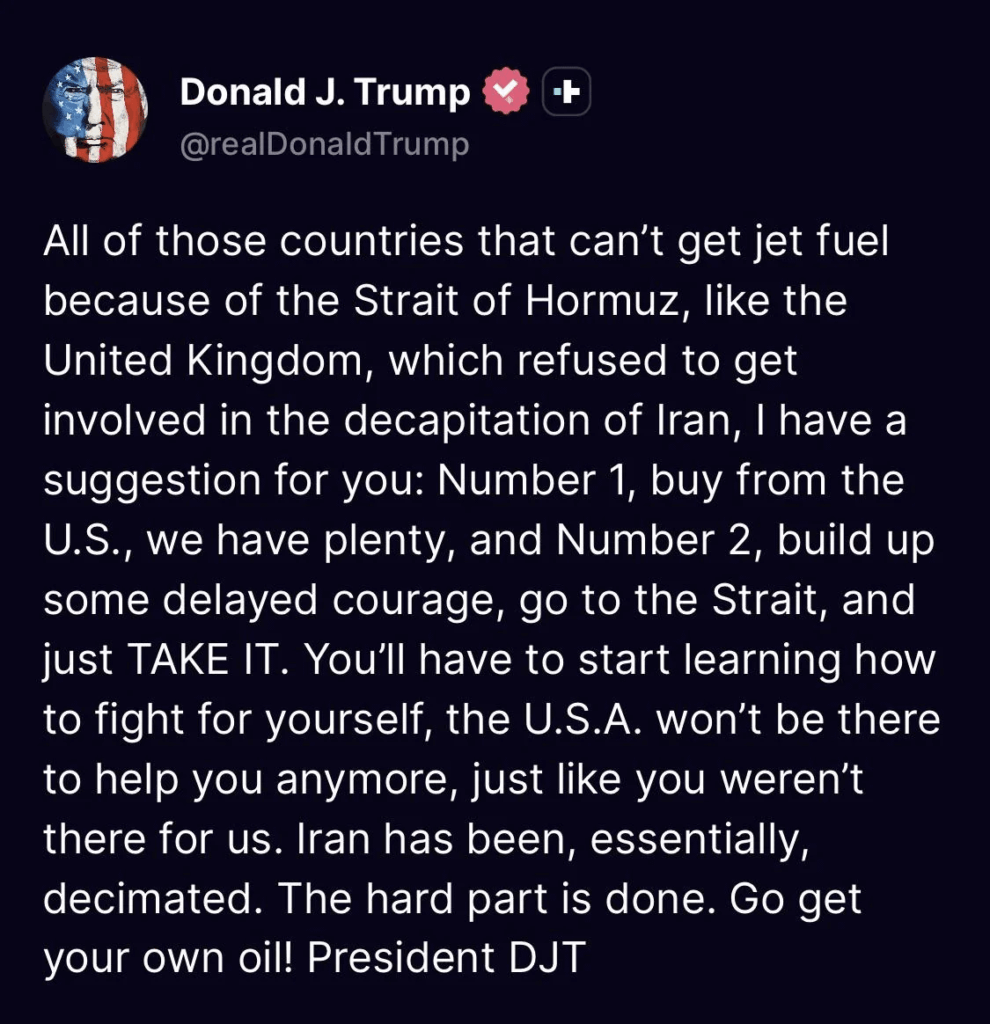Click the username area below the display name
Image resolution: width=990 pixels, height=1024 pixels.
pos(325,144)
